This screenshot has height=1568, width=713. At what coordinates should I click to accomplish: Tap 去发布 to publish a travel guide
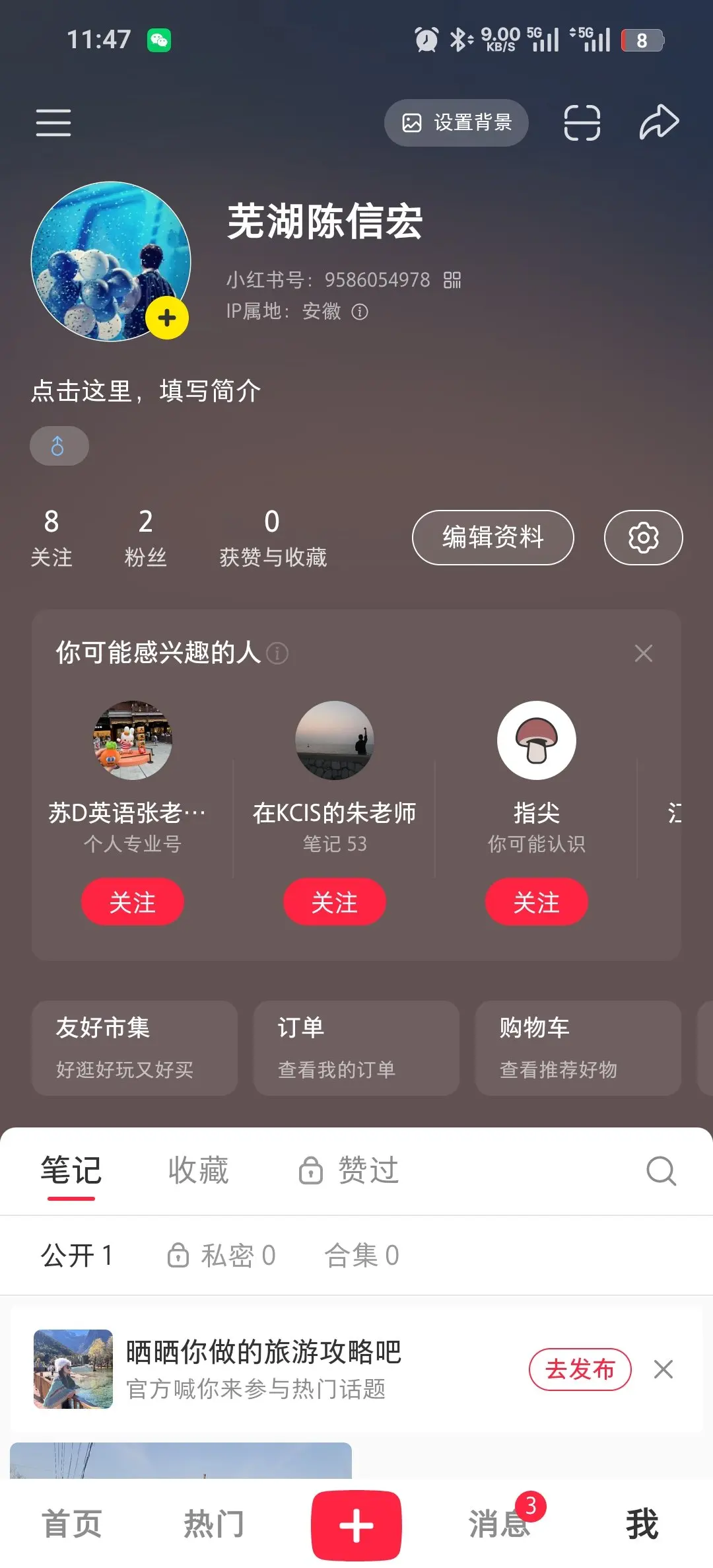click(580, 1369)
